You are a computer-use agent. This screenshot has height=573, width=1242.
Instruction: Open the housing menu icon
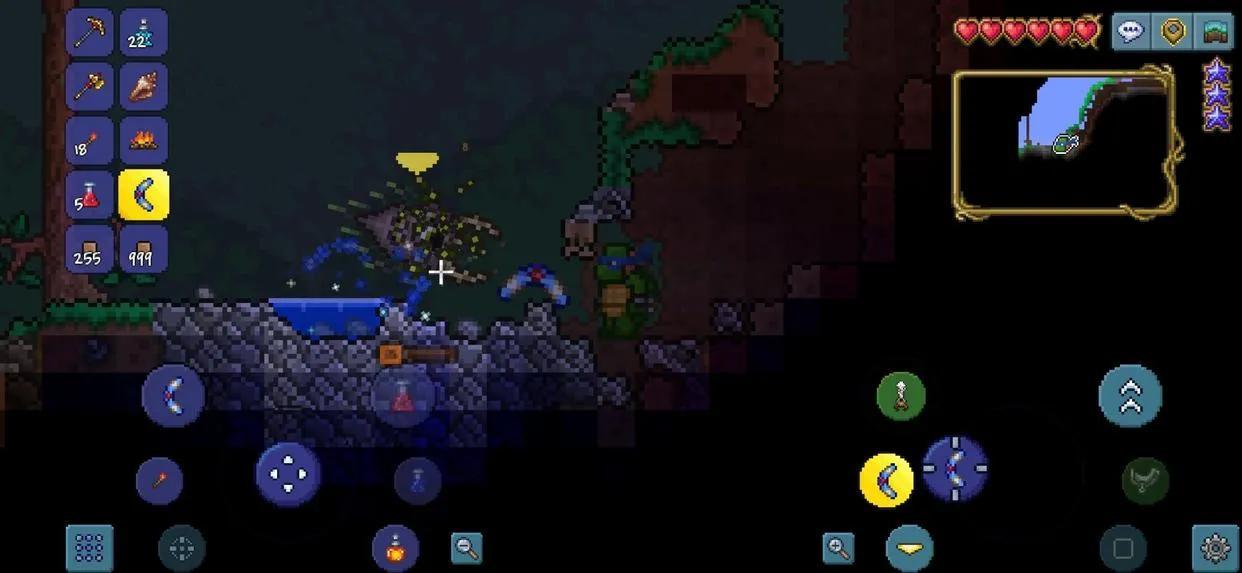[1215, 31]
